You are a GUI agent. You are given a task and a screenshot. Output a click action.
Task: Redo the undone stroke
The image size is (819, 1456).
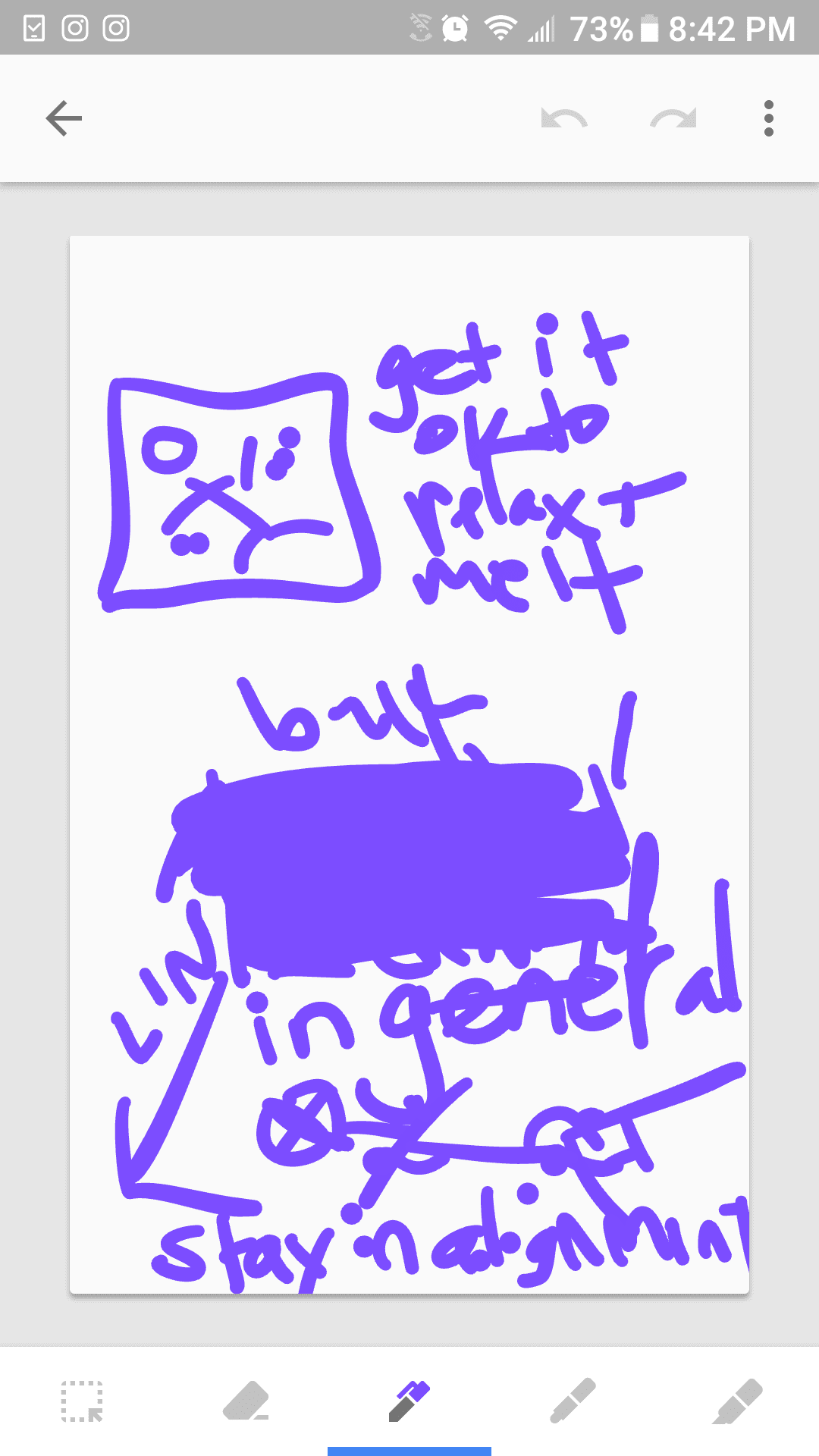673,118
